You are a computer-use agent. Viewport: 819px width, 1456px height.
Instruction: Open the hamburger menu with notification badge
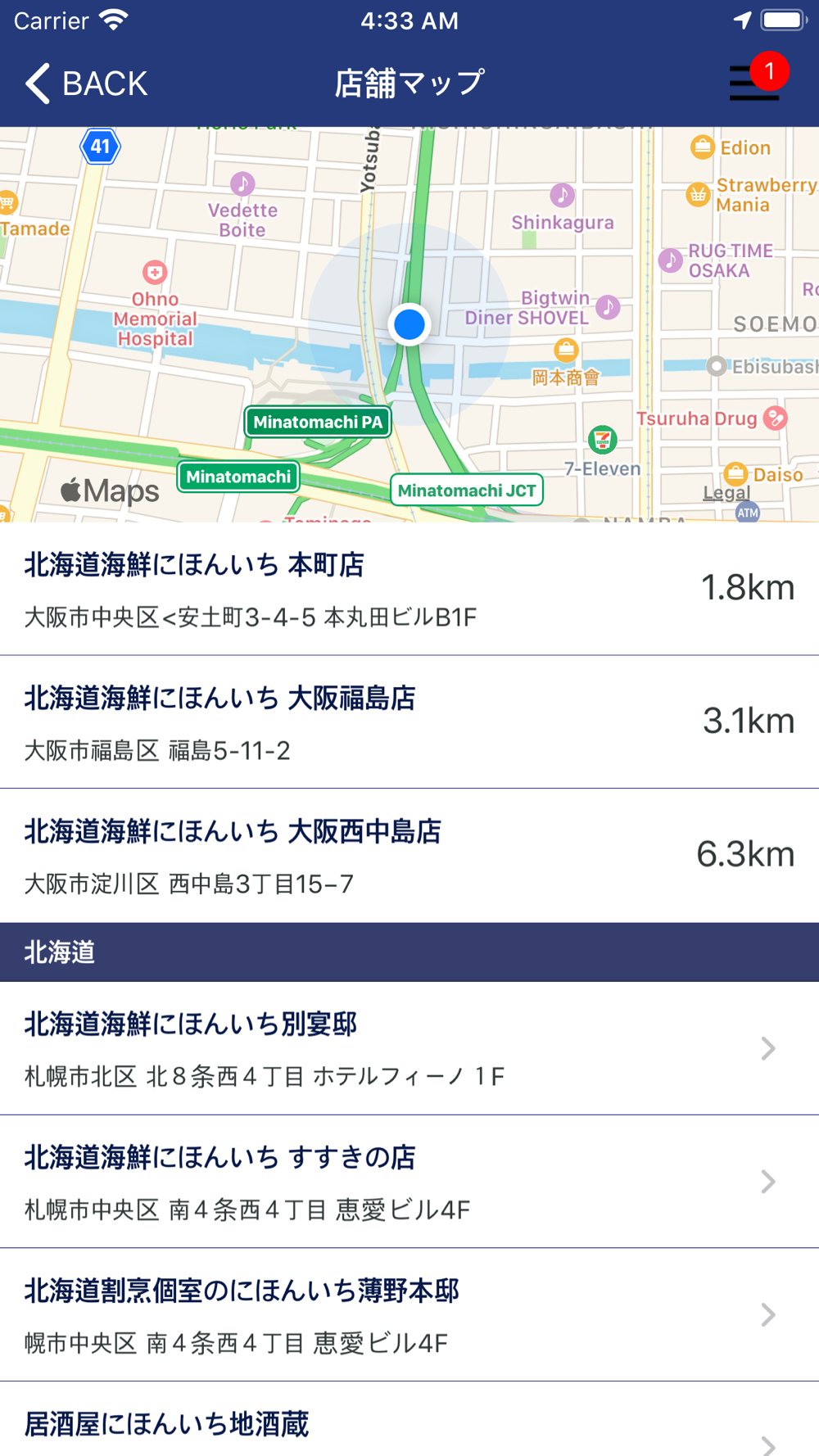coord(755,83)
